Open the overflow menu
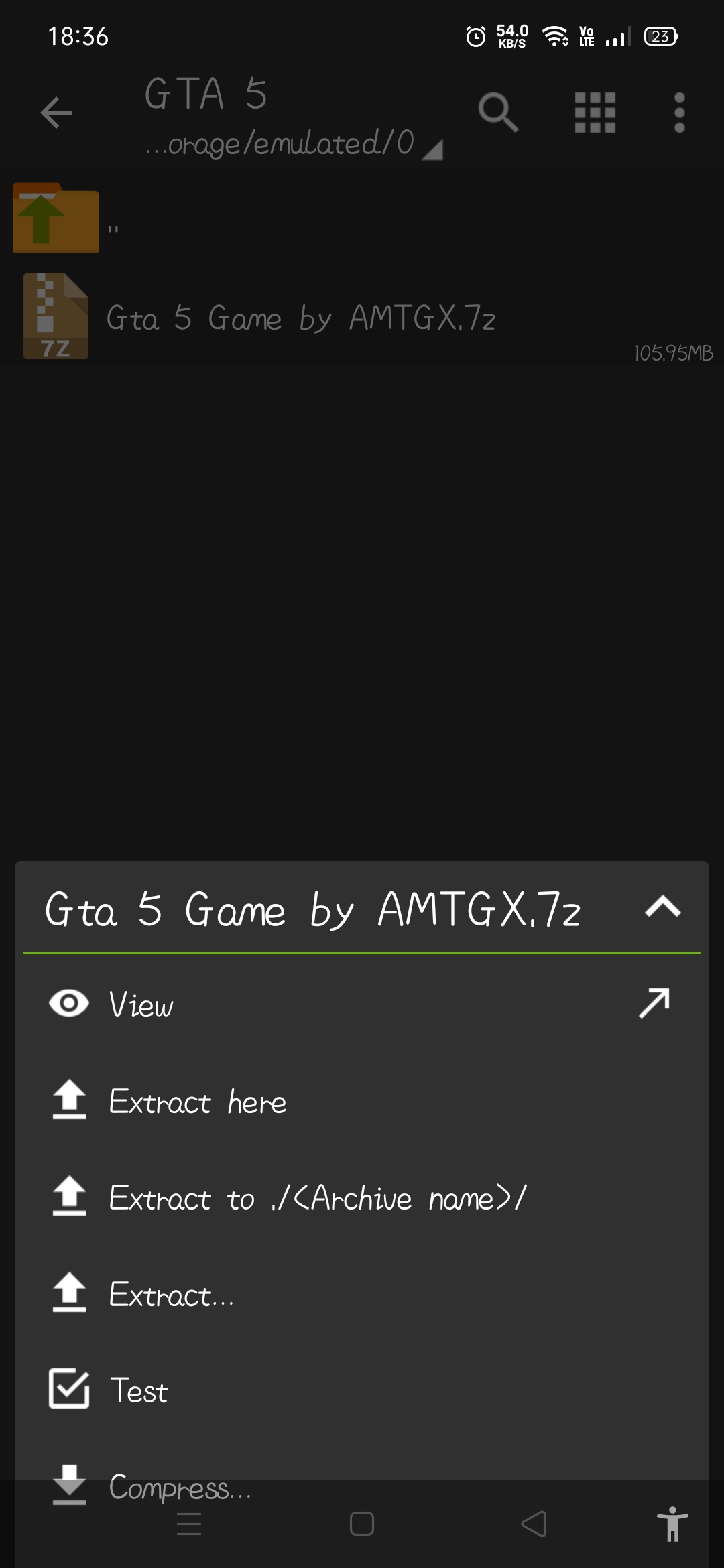Screen dimensions: 724x1568 [x=679, y=112]
